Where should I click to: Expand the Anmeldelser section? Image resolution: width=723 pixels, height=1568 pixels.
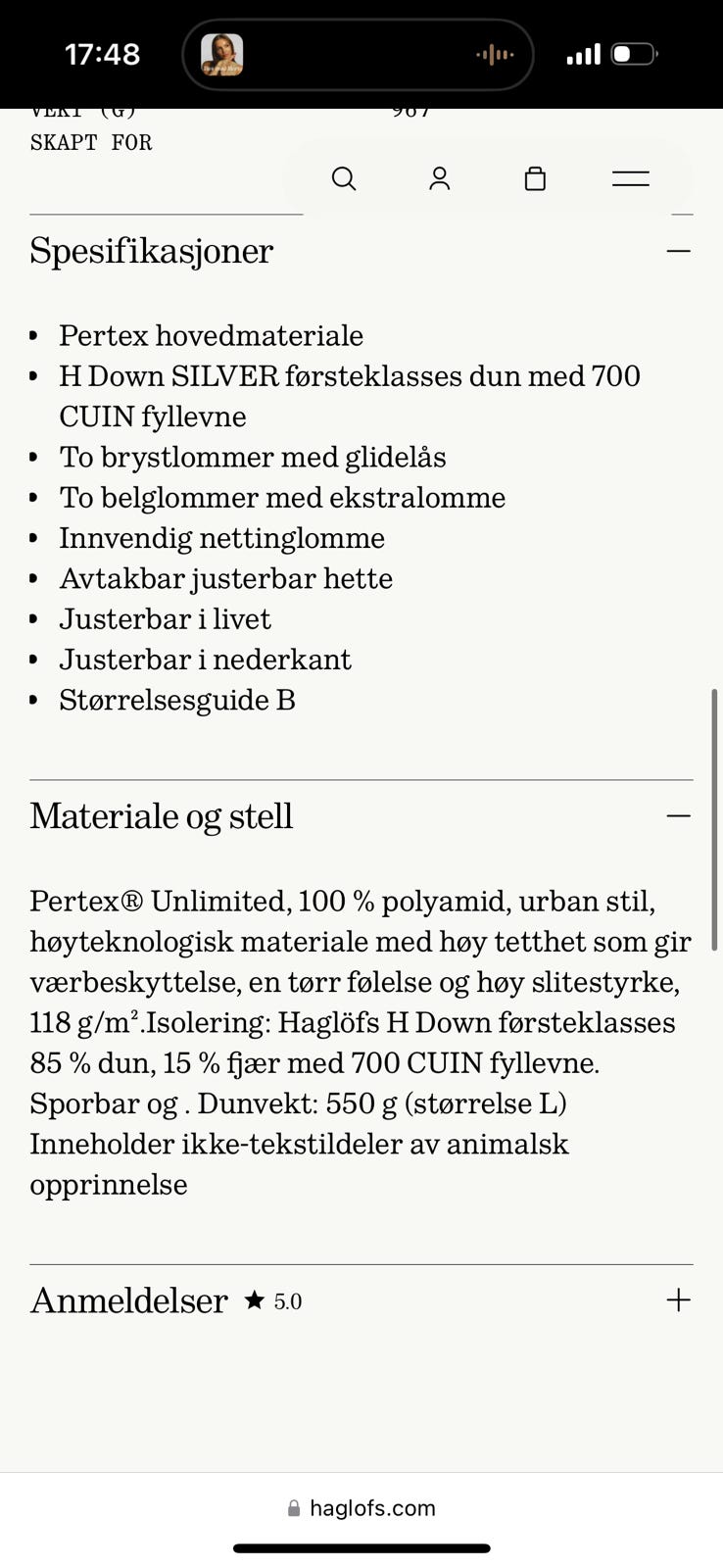tap(678, 1299)
